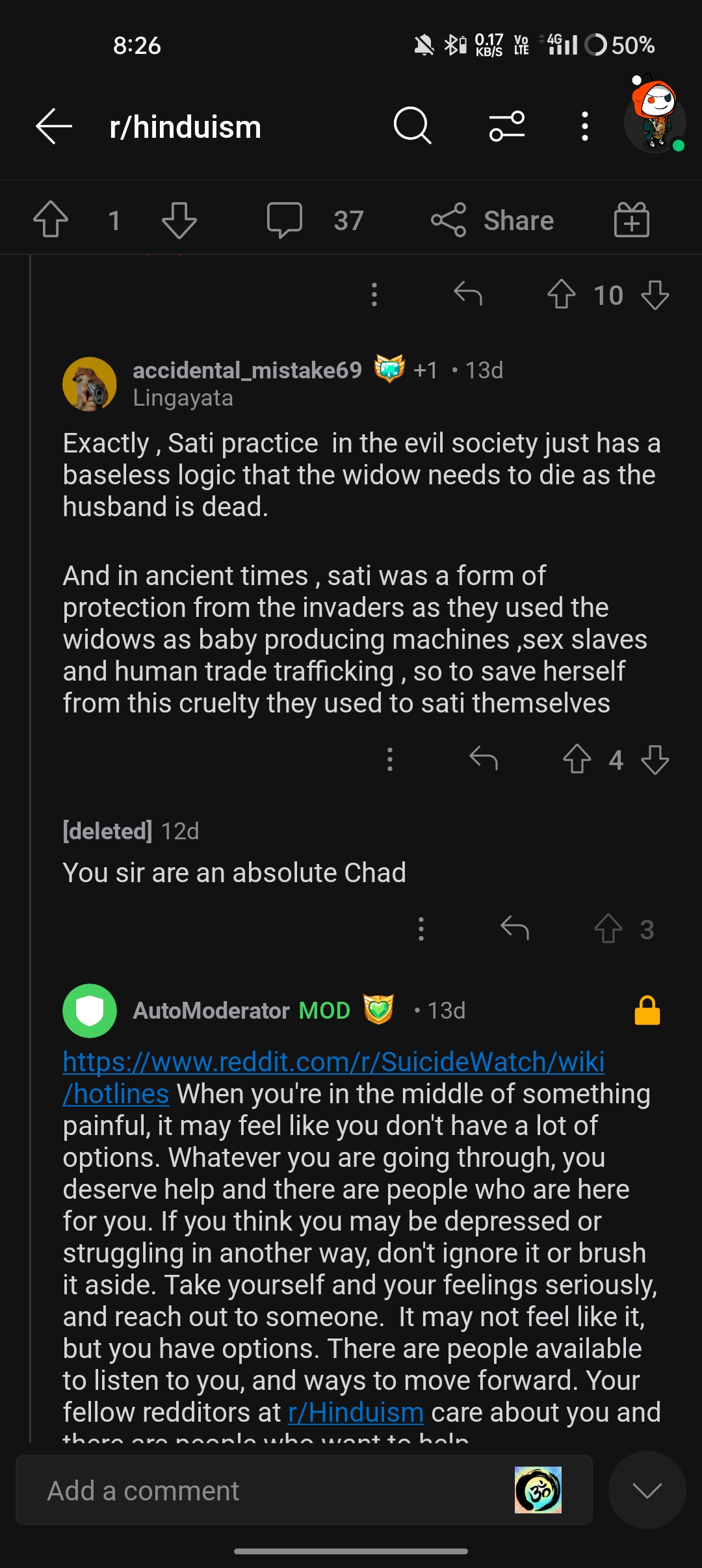702x1568 pixels.
Task: Tap your Reddit profile avatar
Action: coord(654,121)
